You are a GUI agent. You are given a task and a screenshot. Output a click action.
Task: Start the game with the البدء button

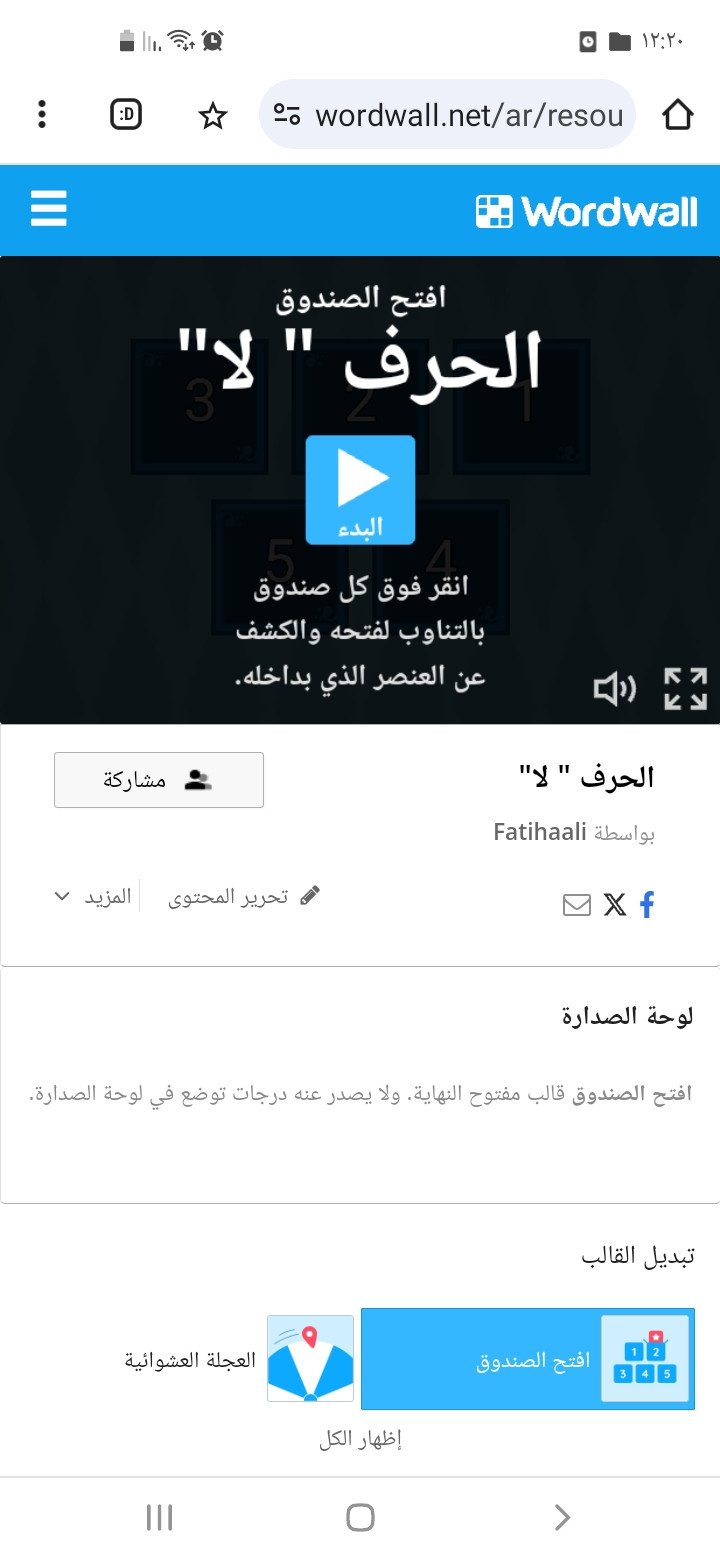click(x=360, y=490)
